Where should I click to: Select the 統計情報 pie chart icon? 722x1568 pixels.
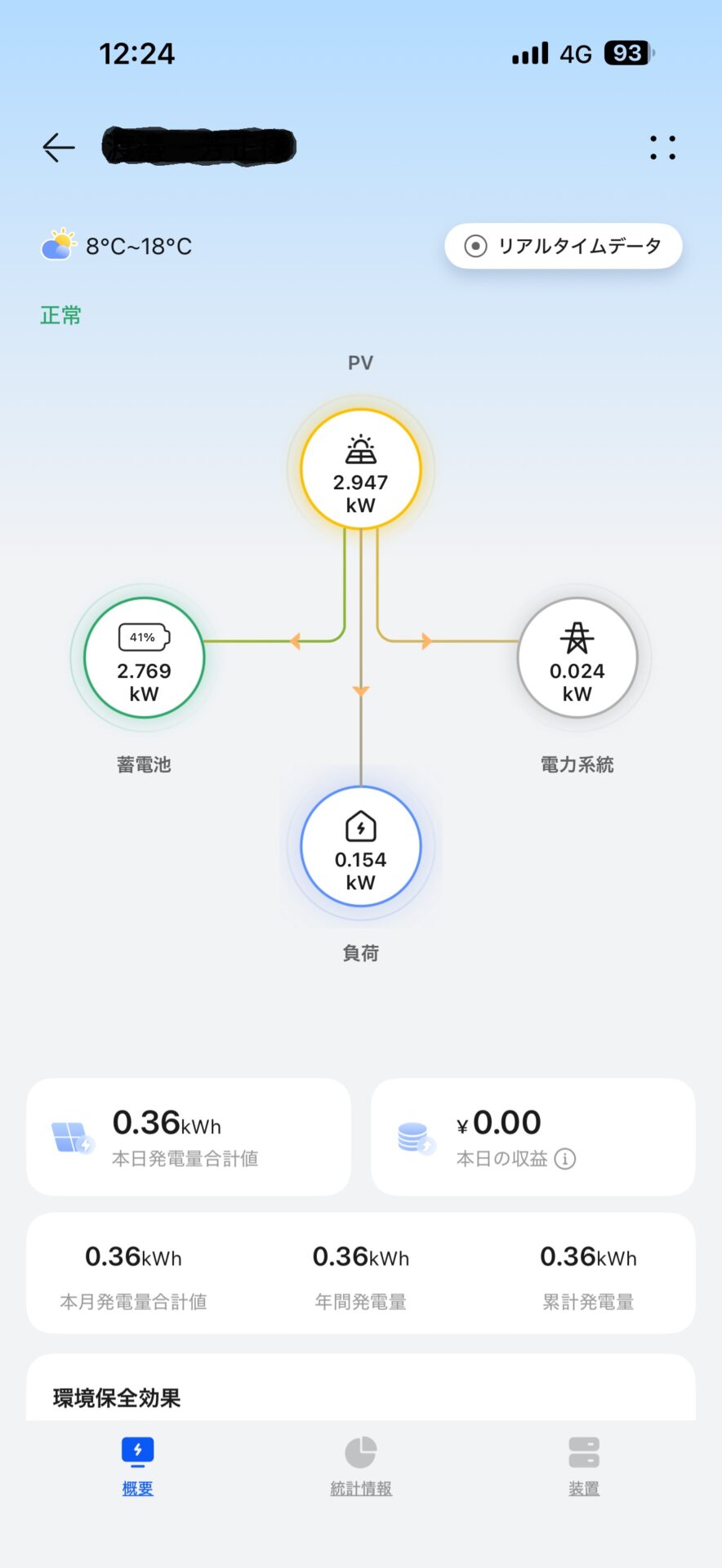tap(360, 1453)
